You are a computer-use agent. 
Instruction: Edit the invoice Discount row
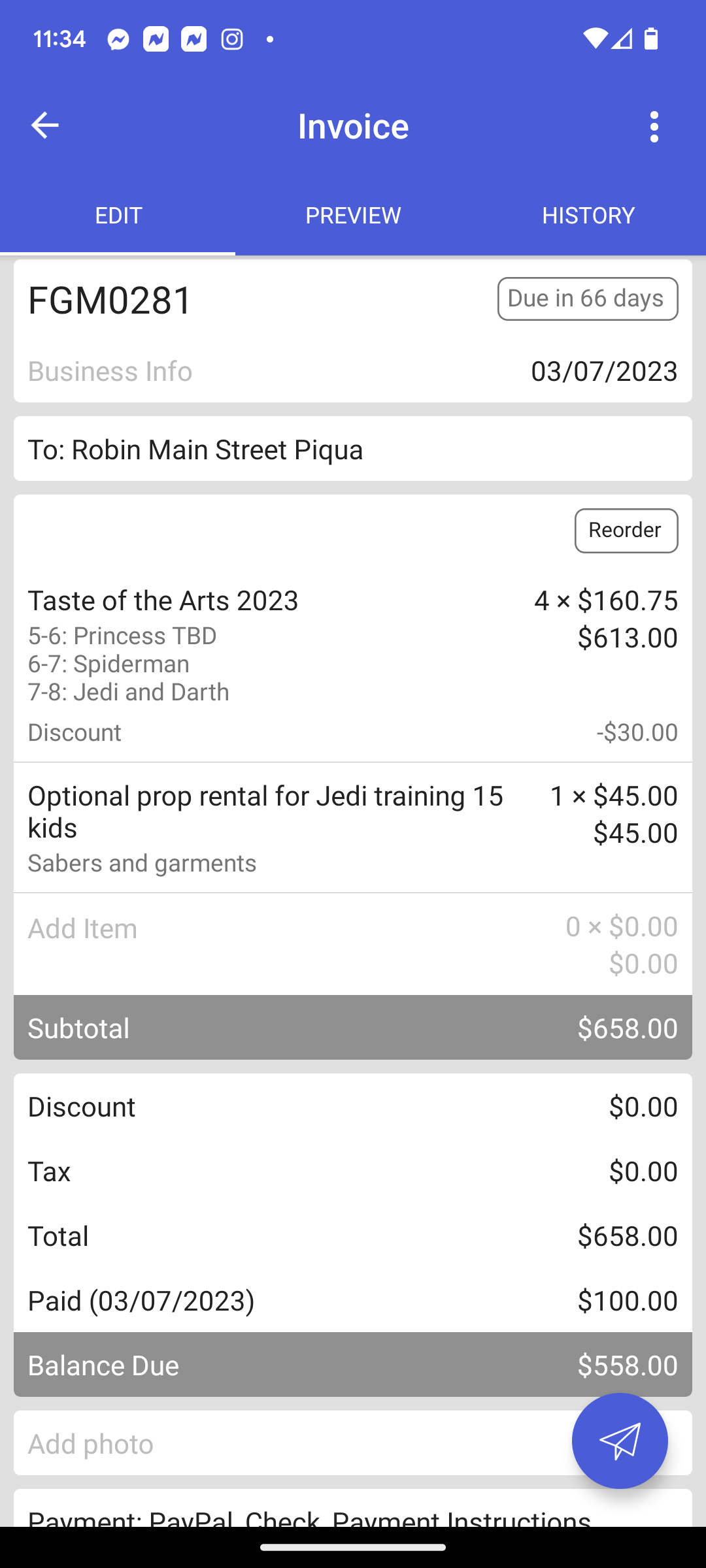[353, 1107]
